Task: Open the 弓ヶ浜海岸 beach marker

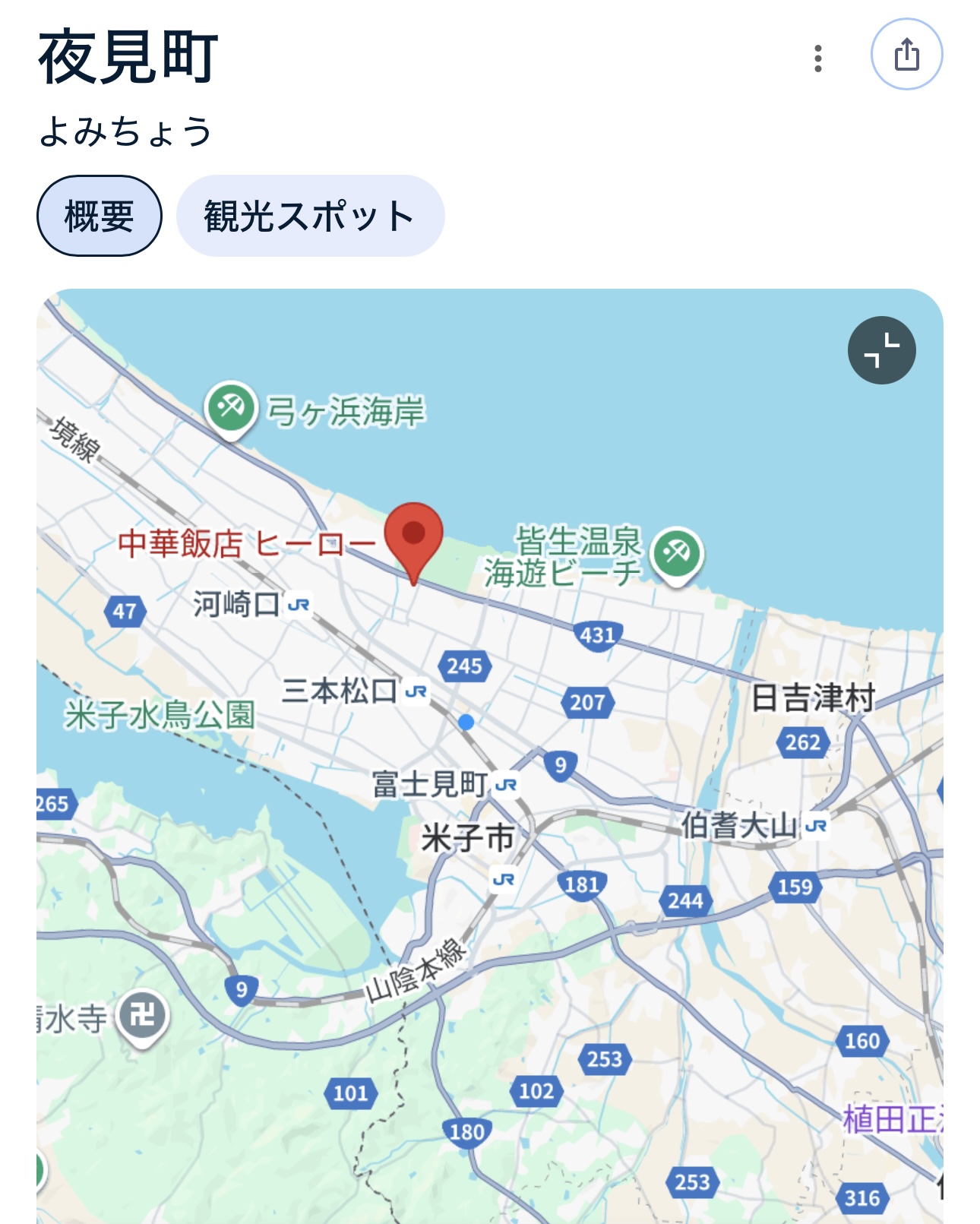Action: (x=230, y=408)
